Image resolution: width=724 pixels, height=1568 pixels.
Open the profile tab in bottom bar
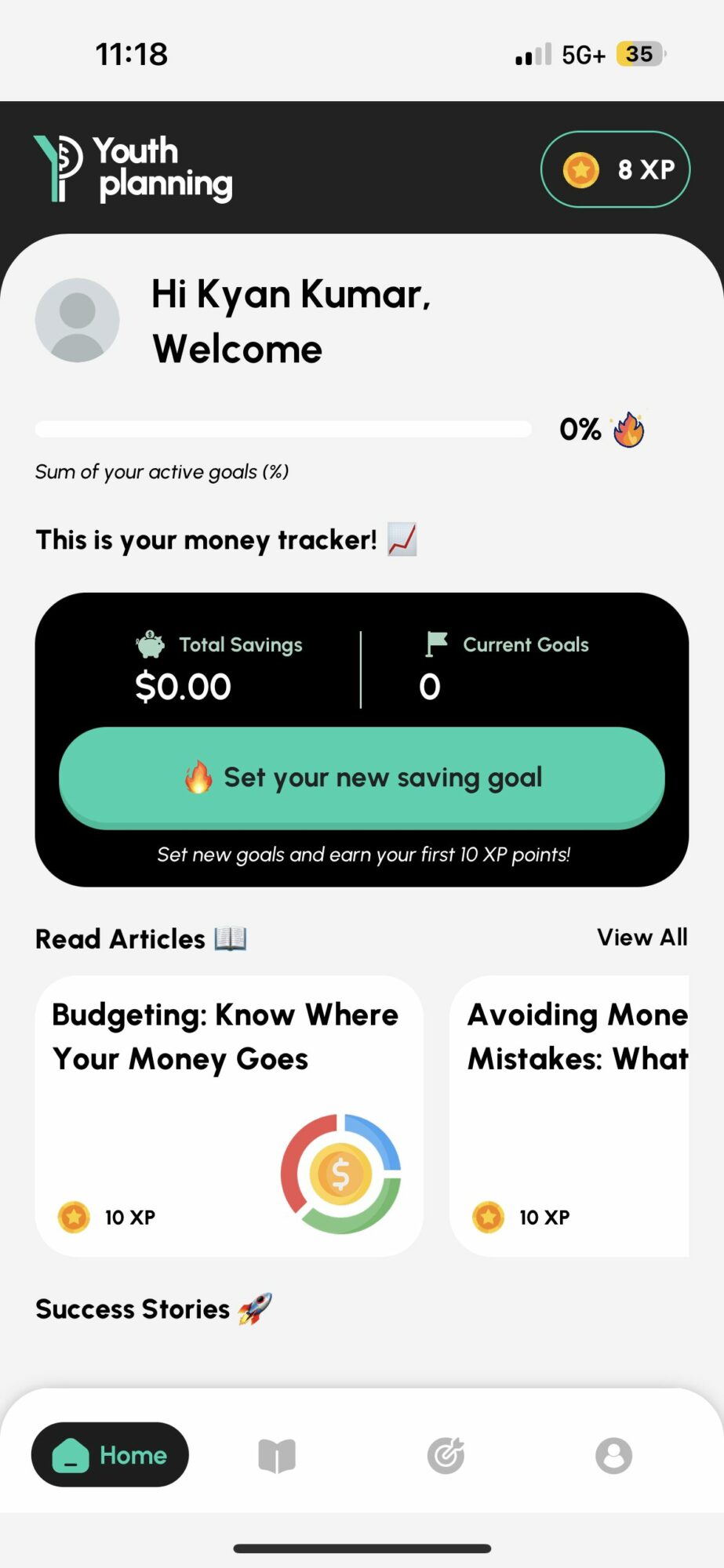(x=613, y=1456)
